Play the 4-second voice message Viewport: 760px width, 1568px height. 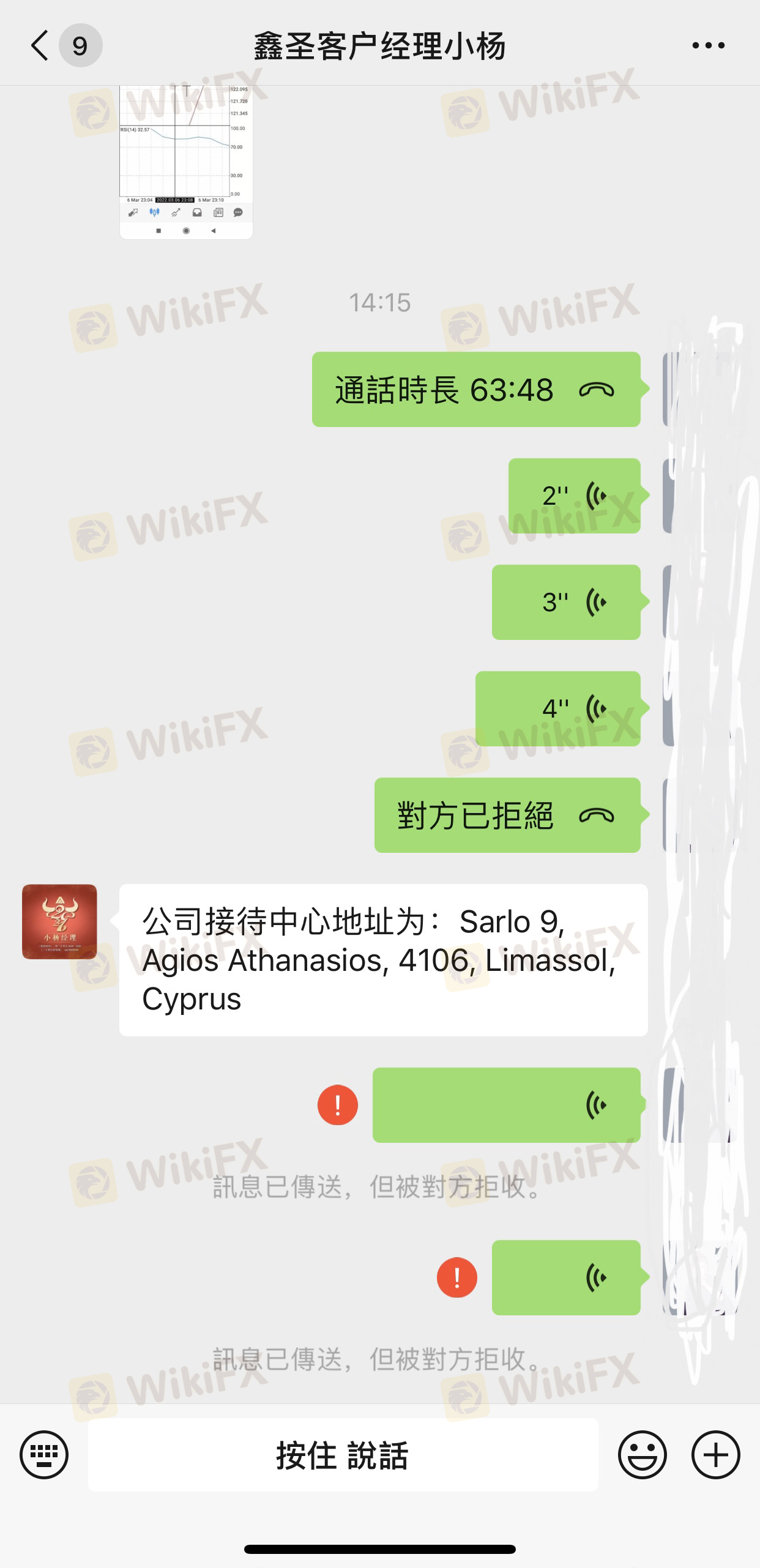coord(558,708)
